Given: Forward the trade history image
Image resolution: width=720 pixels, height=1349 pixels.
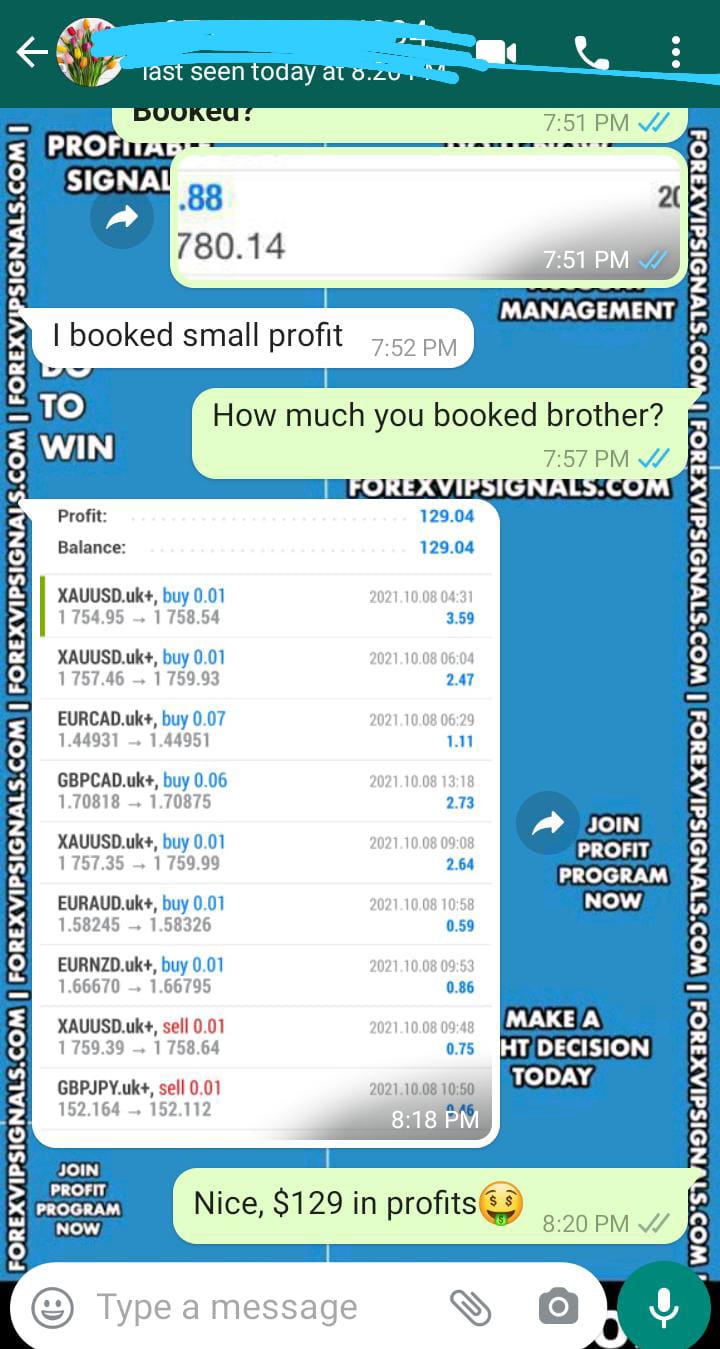Looking at the screenshot, I should 548,823.
